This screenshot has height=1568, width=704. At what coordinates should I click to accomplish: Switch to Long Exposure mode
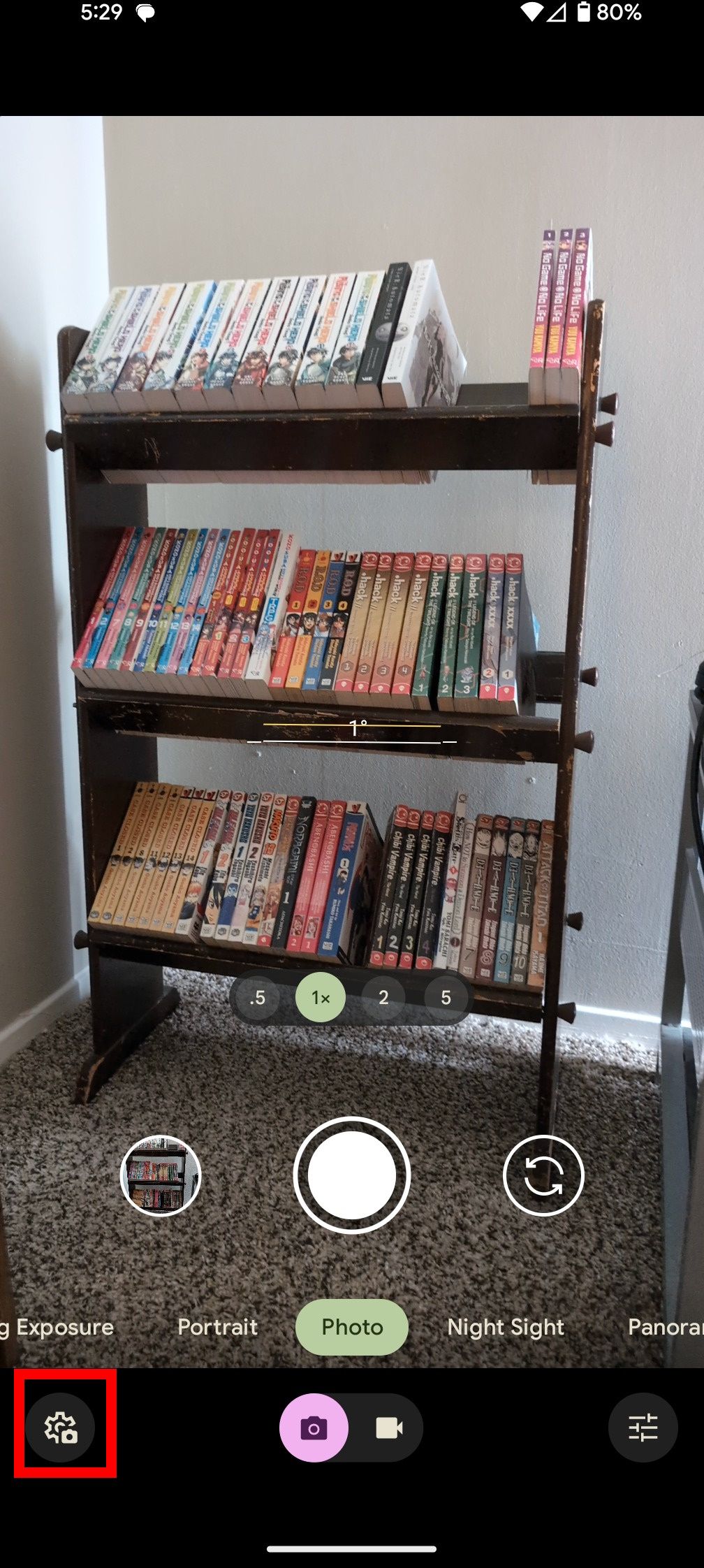pos(59,1326)
